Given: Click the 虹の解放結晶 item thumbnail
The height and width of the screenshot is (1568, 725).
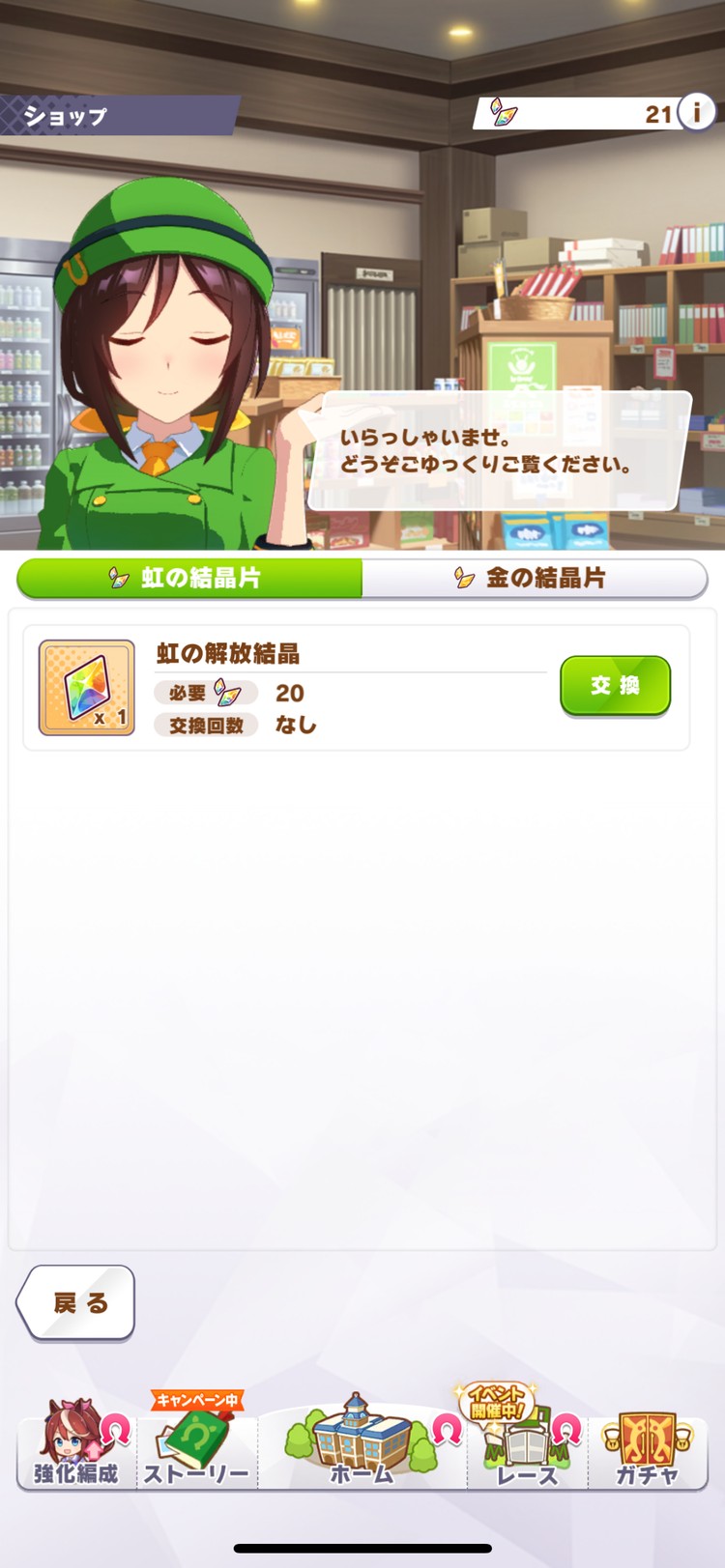Looking at the screenshot, I should tap(86, 686).
